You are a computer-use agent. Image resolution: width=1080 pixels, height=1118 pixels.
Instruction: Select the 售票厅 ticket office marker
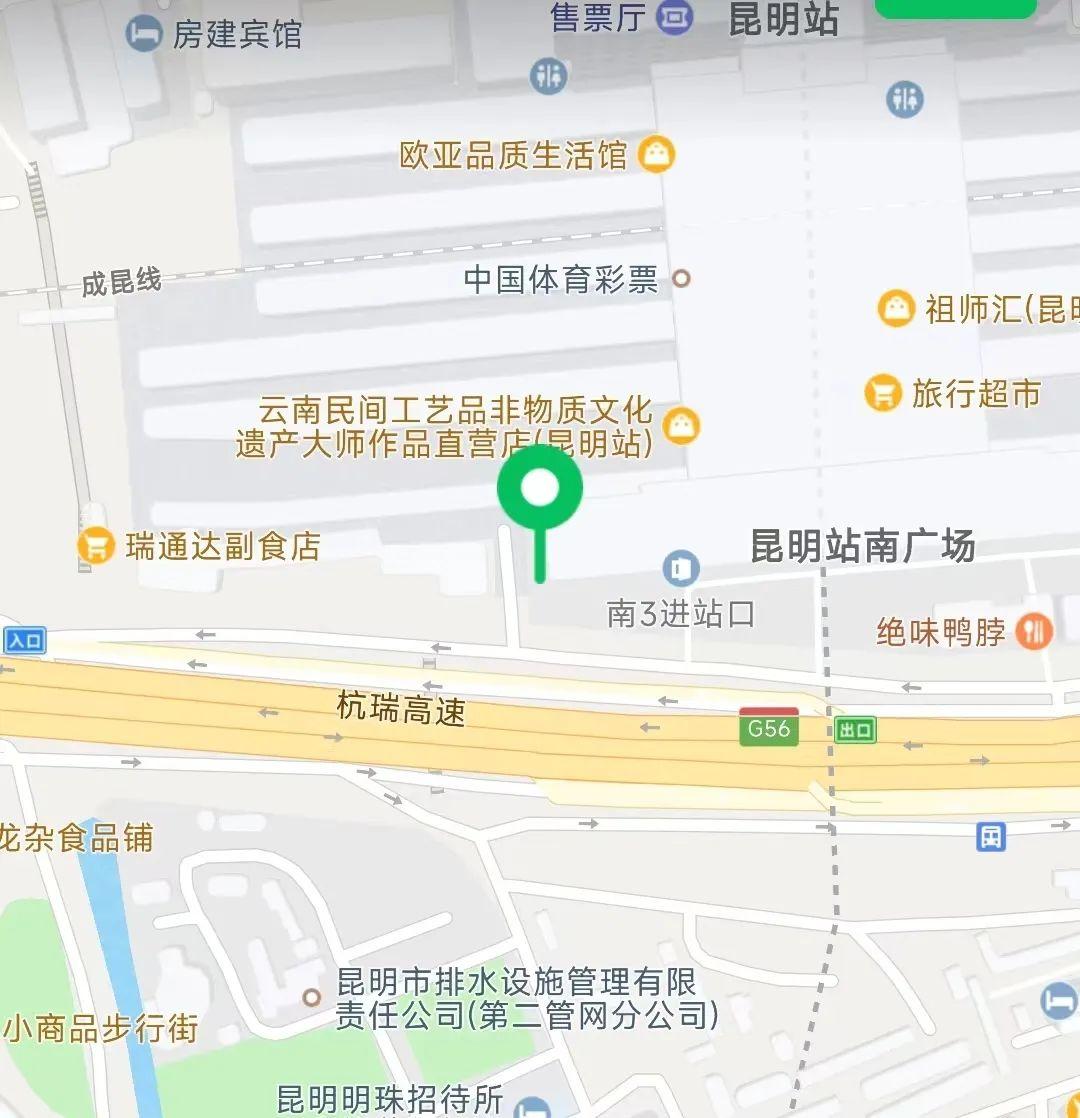(x=675, y=17)
